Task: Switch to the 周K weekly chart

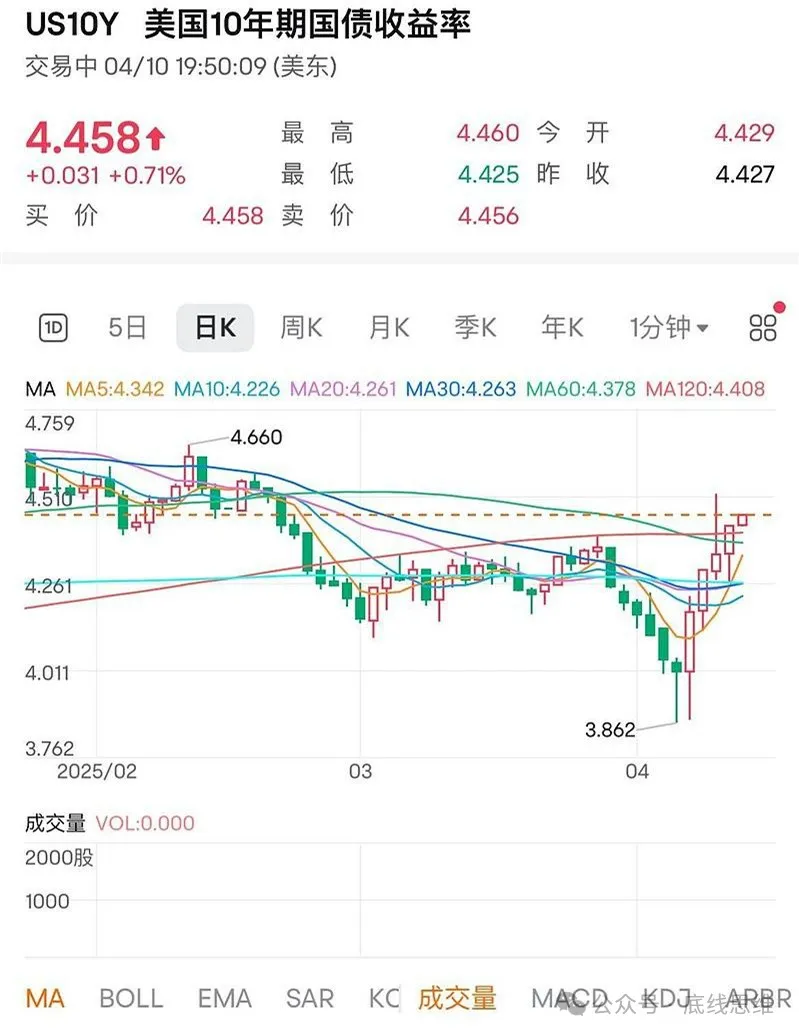Action: click(301, 328)
